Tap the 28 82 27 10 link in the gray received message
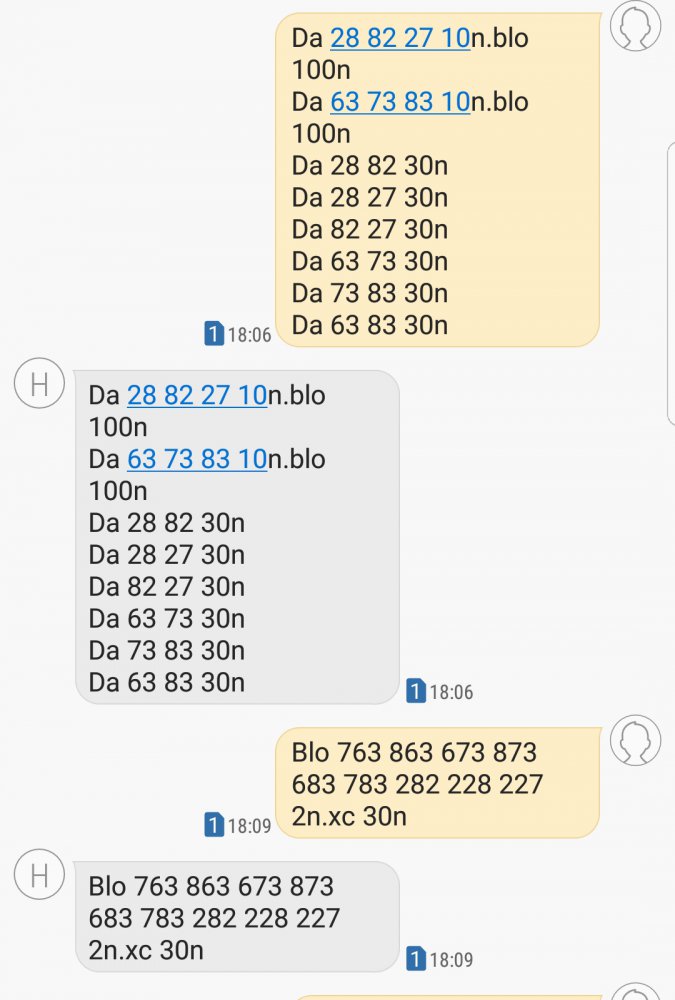 coord(196,396)
